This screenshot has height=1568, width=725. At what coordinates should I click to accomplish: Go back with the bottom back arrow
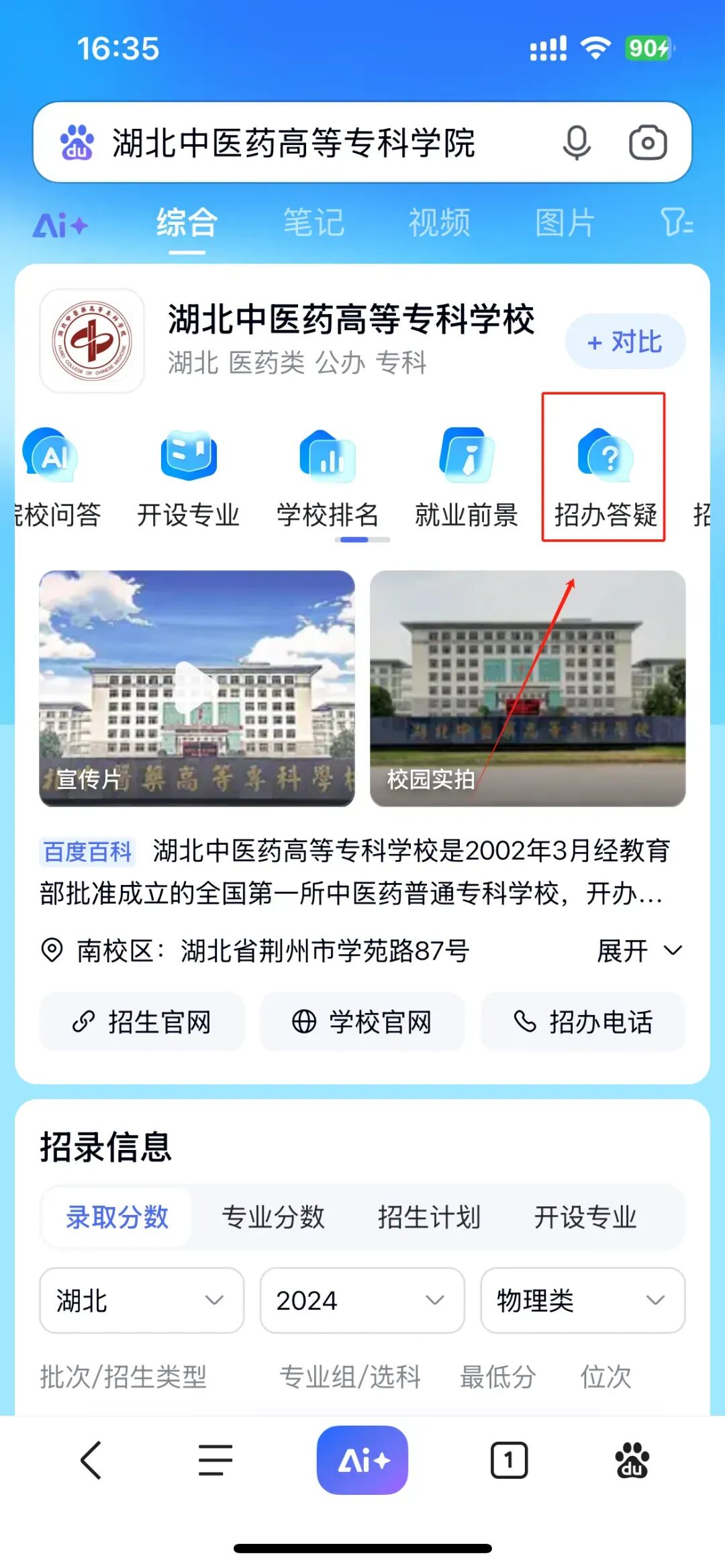[91, 1460]
